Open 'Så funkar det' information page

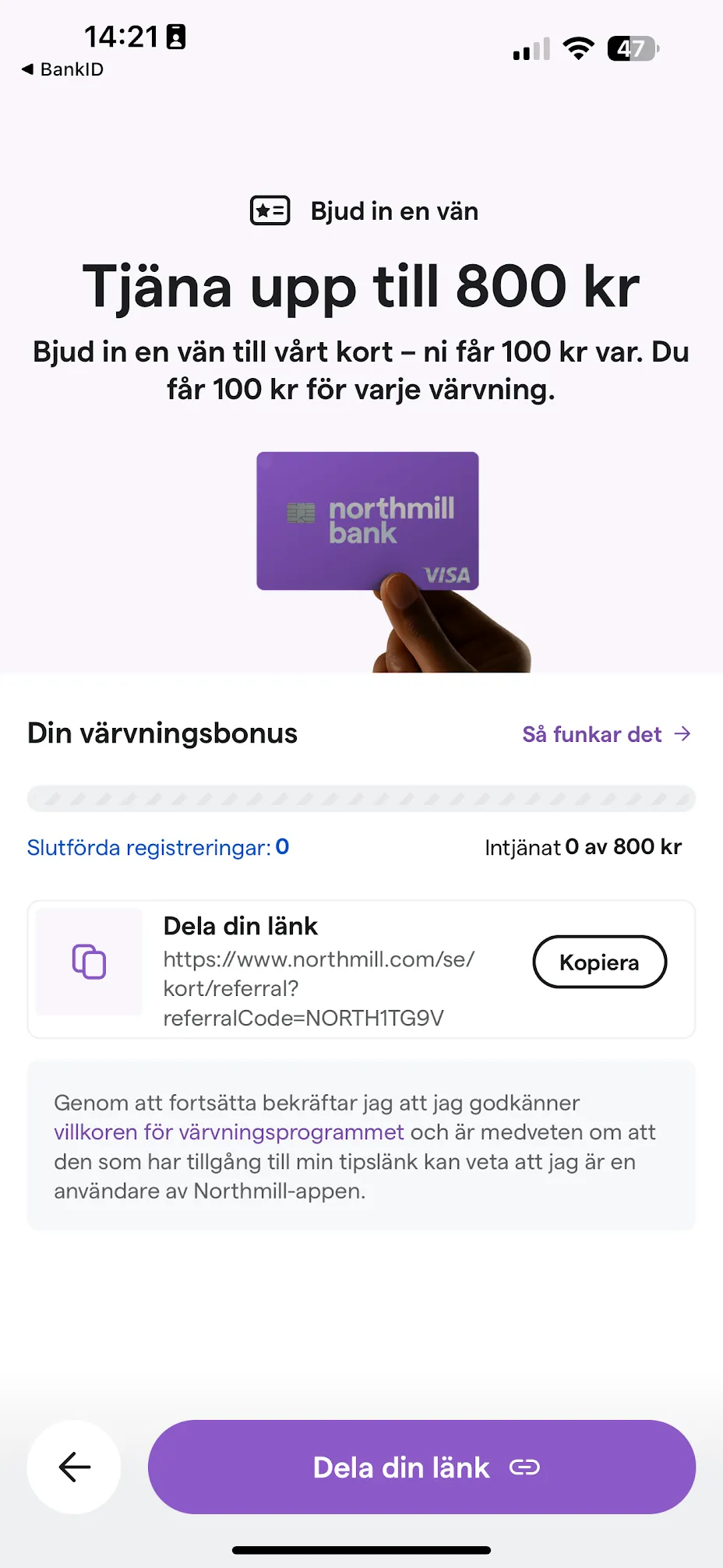tap(591, 733)
